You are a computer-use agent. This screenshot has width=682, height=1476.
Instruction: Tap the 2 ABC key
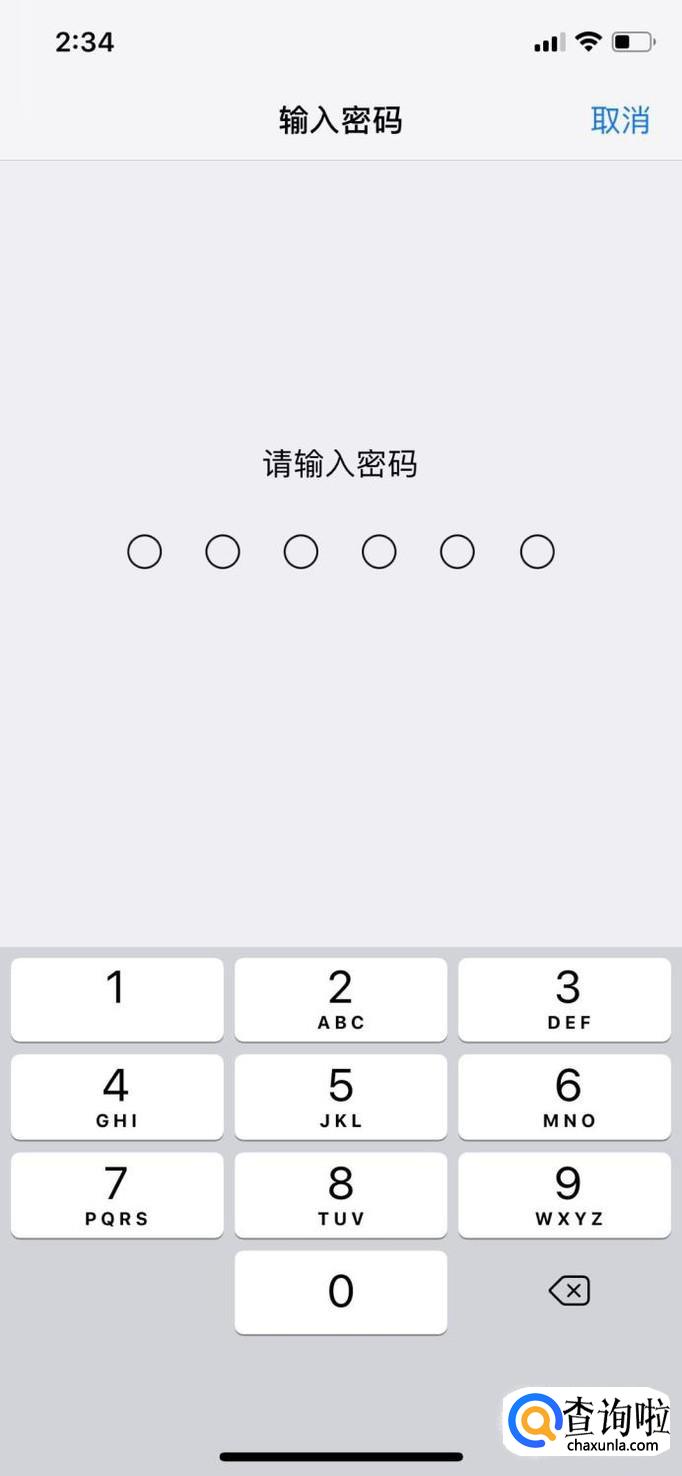(341, 999)
